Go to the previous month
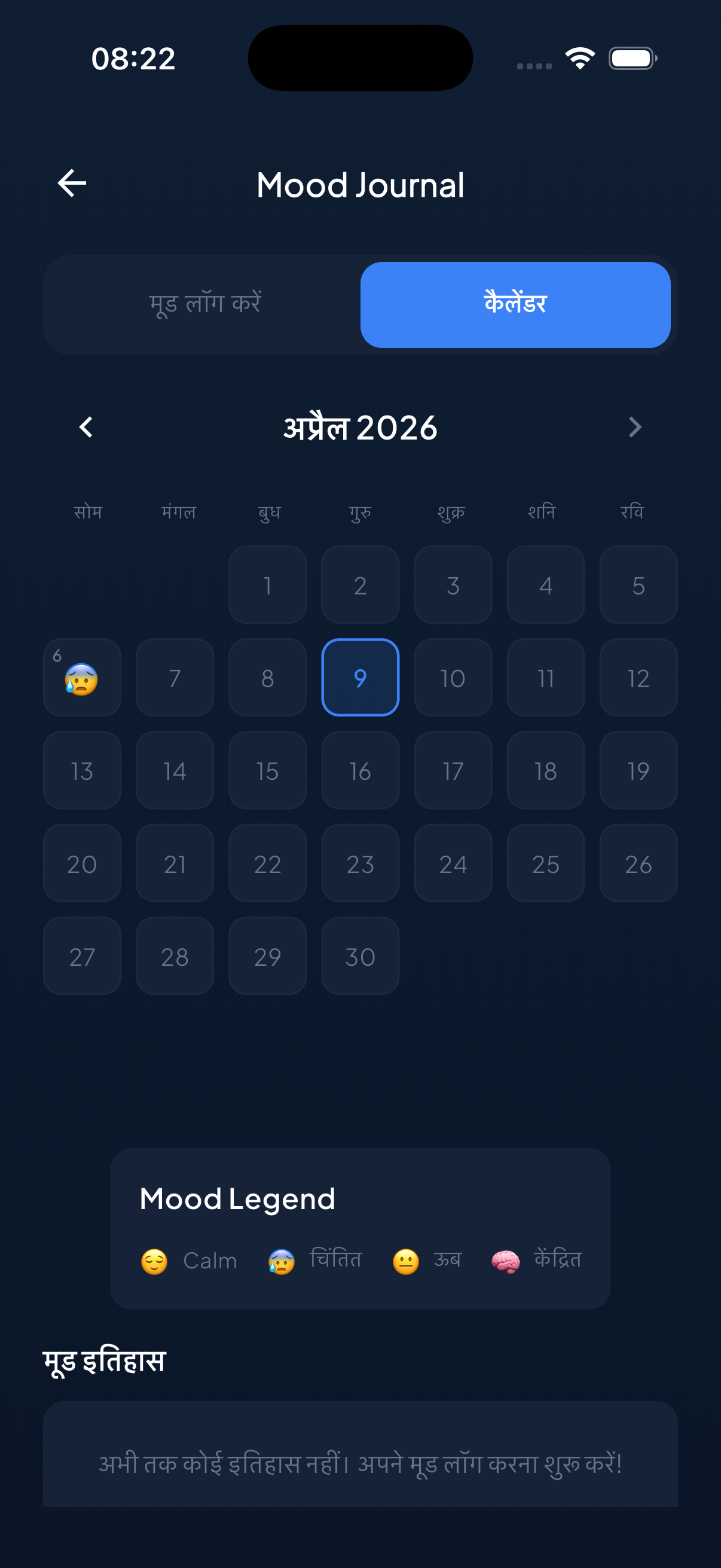Screen dimensions: 721x1568 (85, 427)
